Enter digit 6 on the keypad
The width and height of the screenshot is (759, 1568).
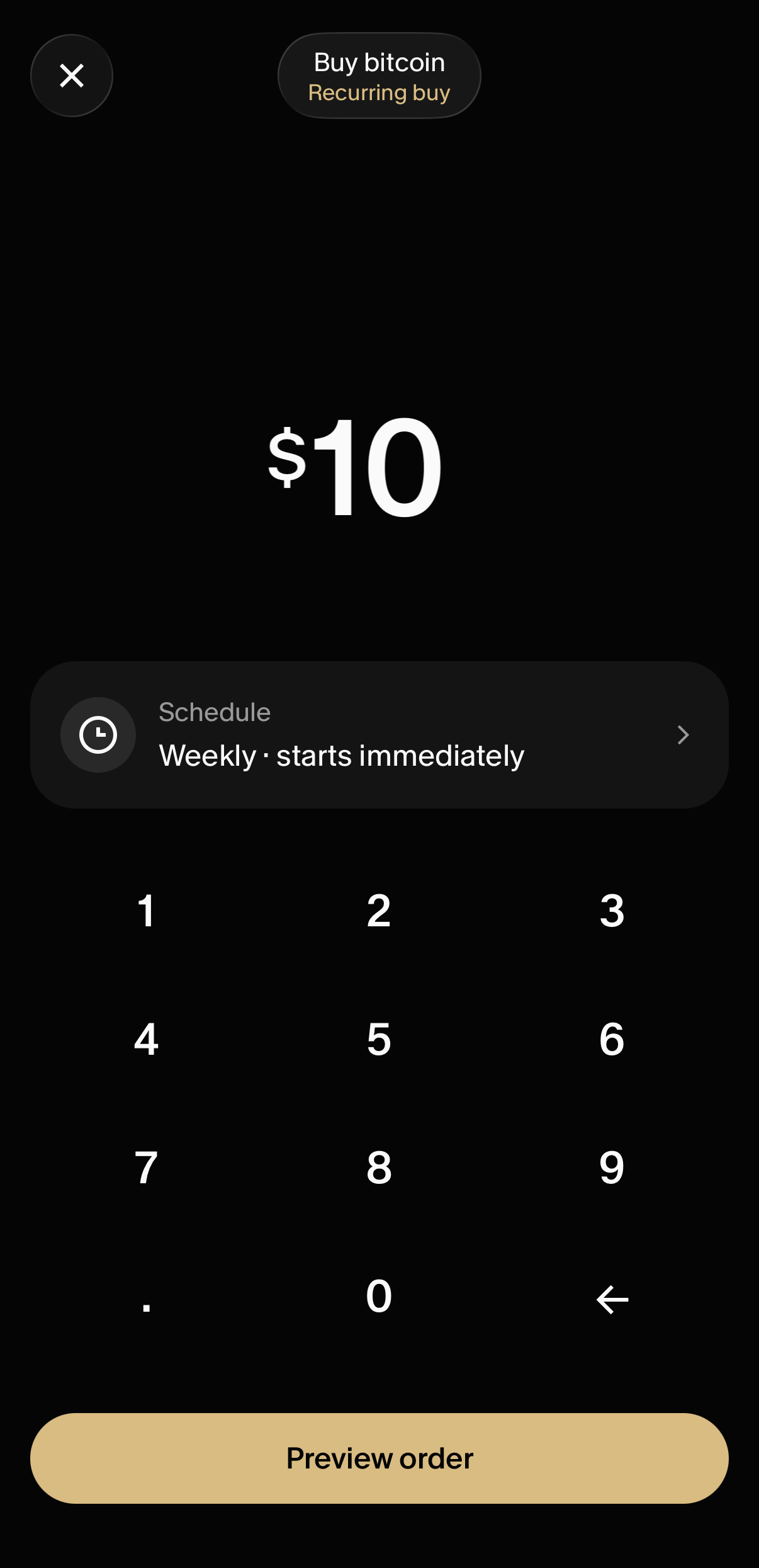[x=612, y=1039]
